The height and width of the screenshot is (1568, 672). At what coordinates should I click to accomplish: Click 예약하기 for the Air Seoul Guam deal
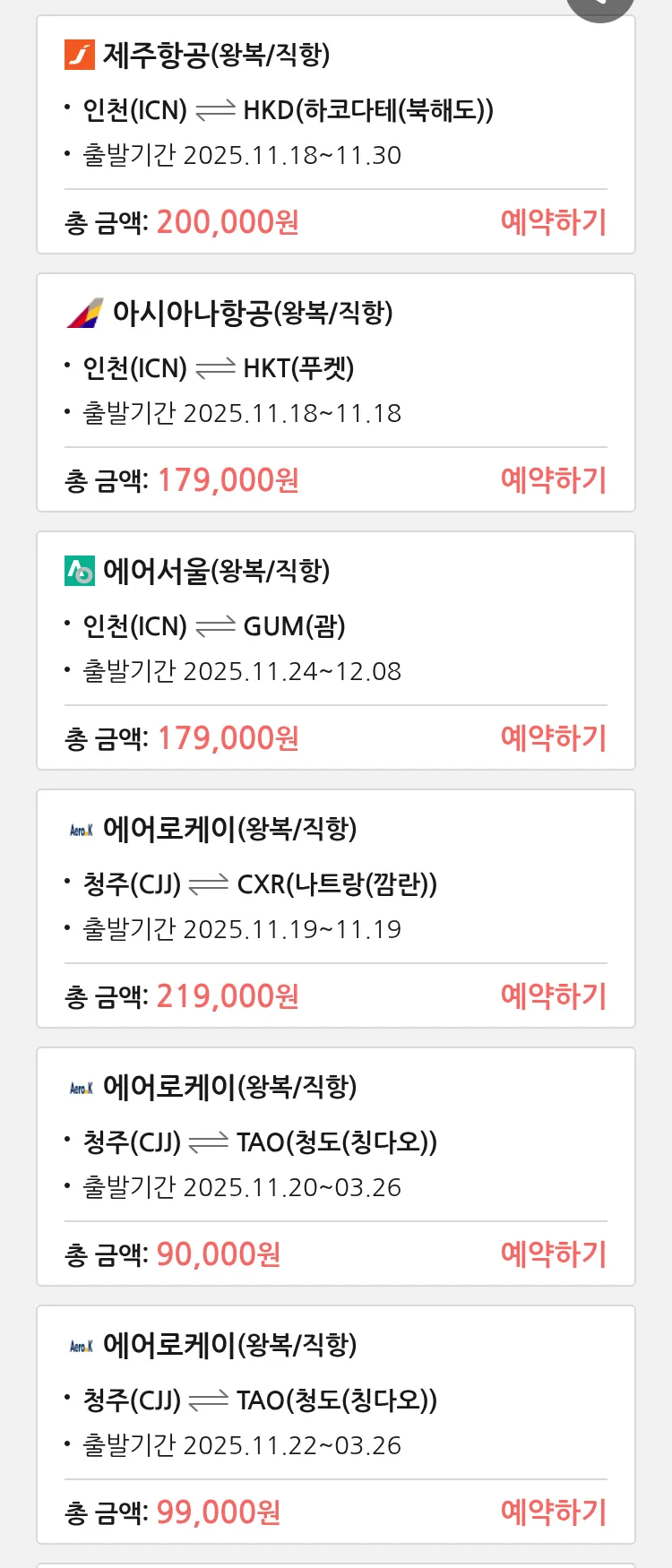[554, 737]
